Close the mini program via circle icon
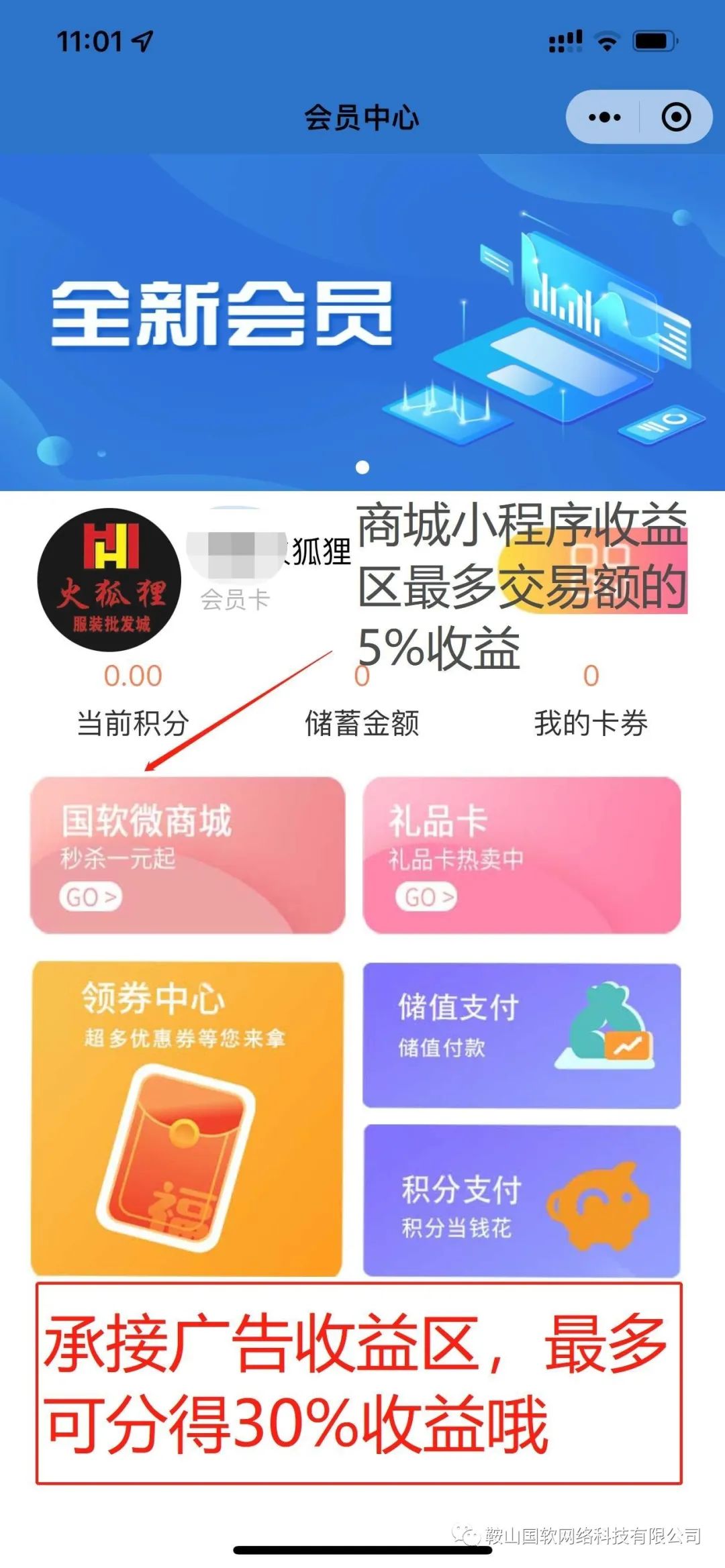This screenshot has height=1568, width=725. pos(675,117)
